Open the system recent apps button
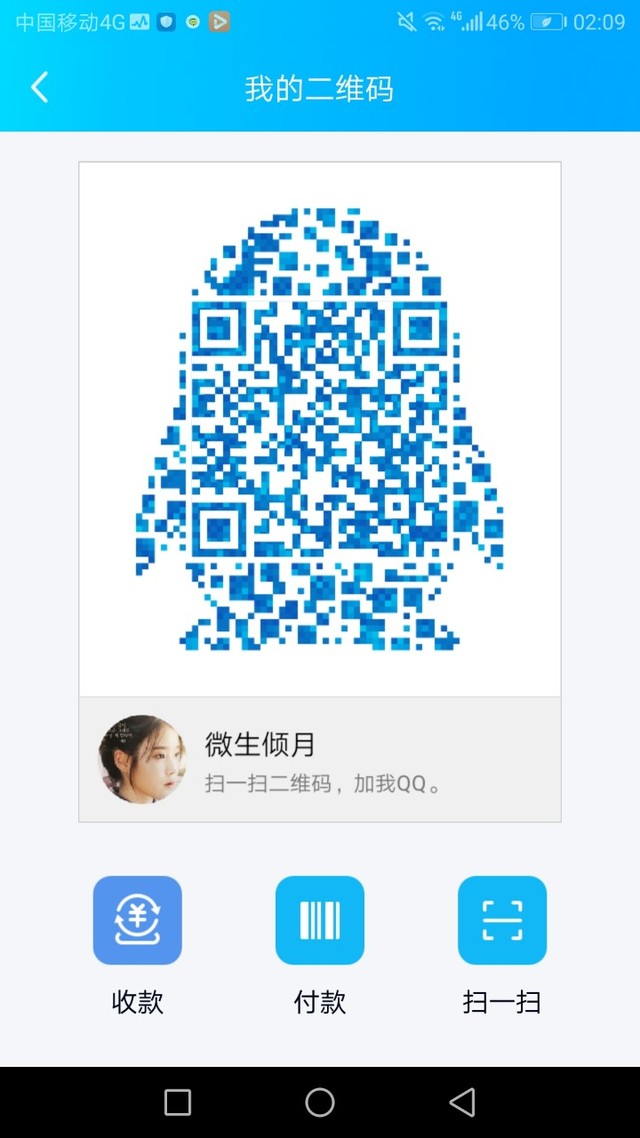 pos(178,1102)
